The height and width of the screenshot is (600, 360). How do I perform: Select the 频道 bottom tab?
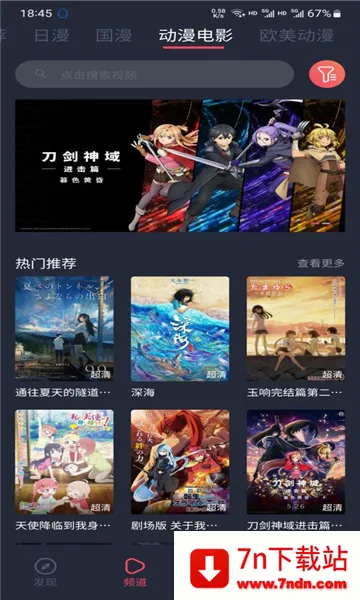[135, 572]
